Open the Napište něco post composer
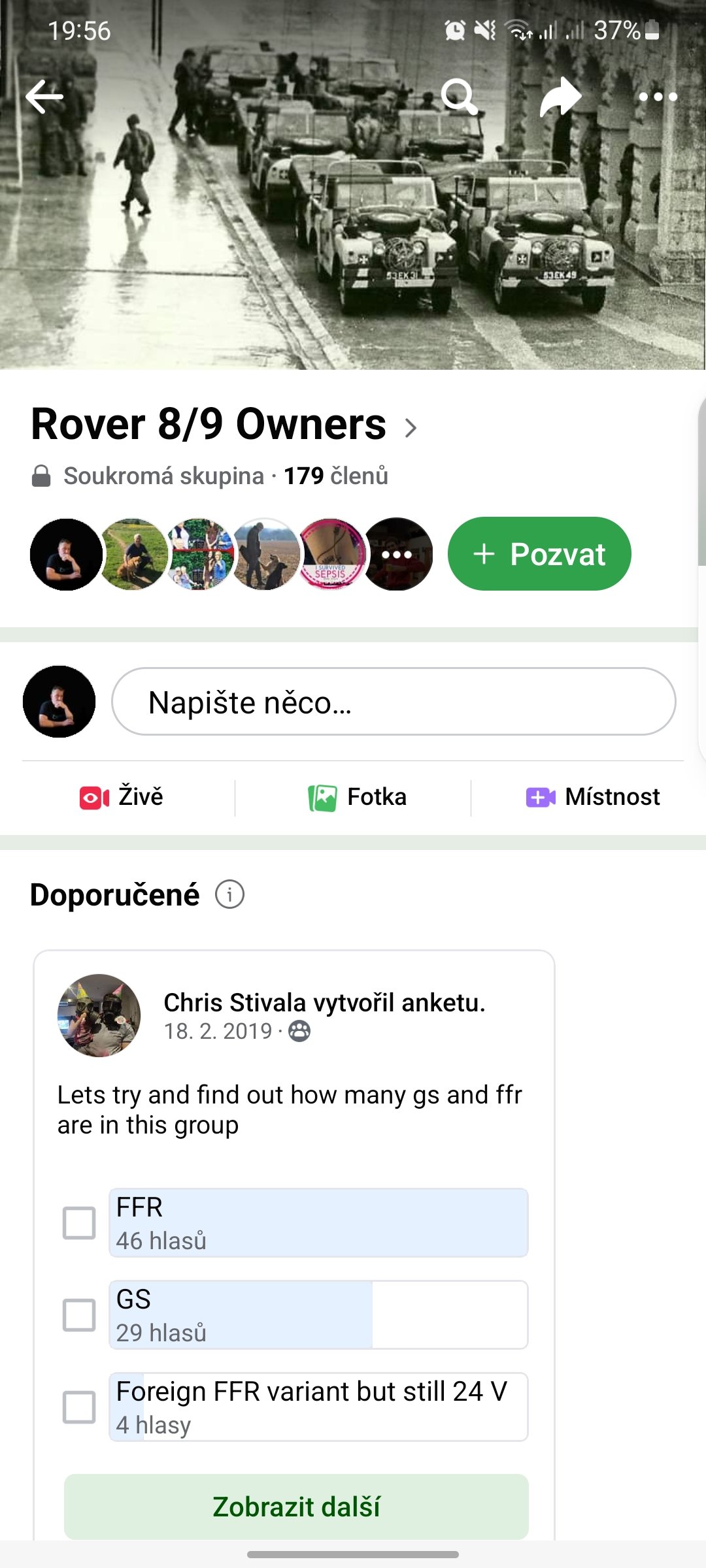 click(x=394, y=702)
